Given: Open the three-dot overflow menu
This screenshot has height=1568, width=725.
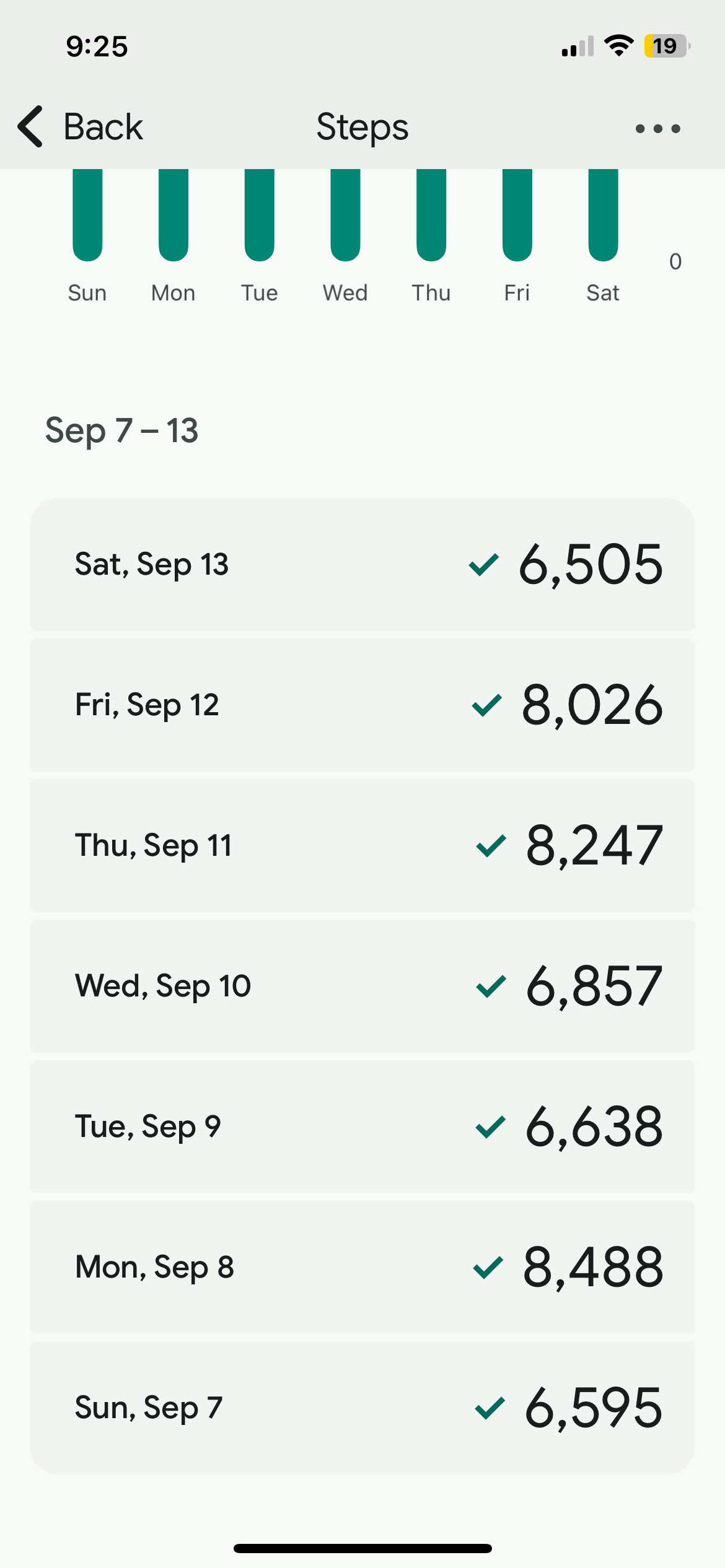Looking at the screenshot, I should tap(657, 129).
